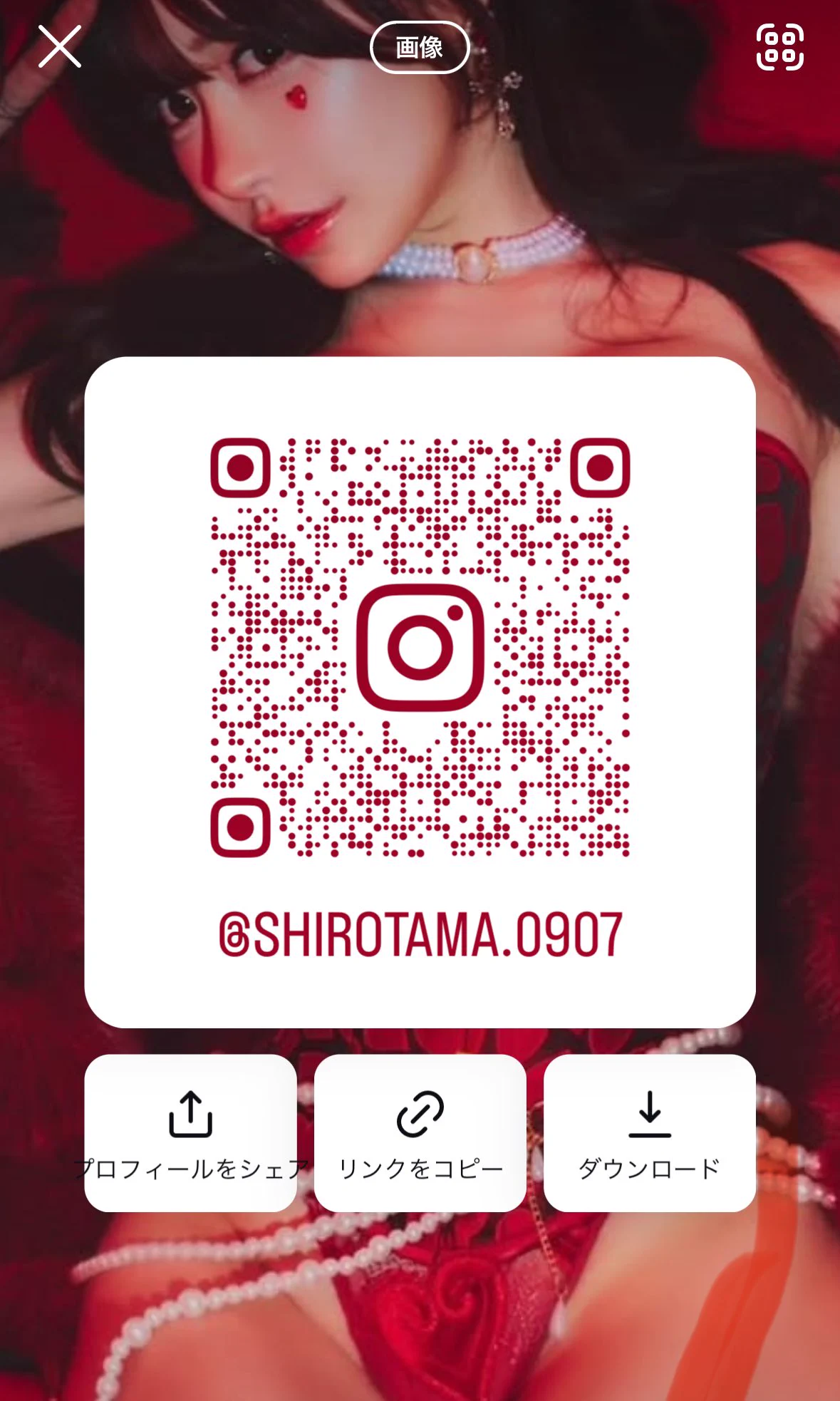Download the QR code via ダウンロード
Viewport: 840px width, 1401px height.
tap(649, 1132)
